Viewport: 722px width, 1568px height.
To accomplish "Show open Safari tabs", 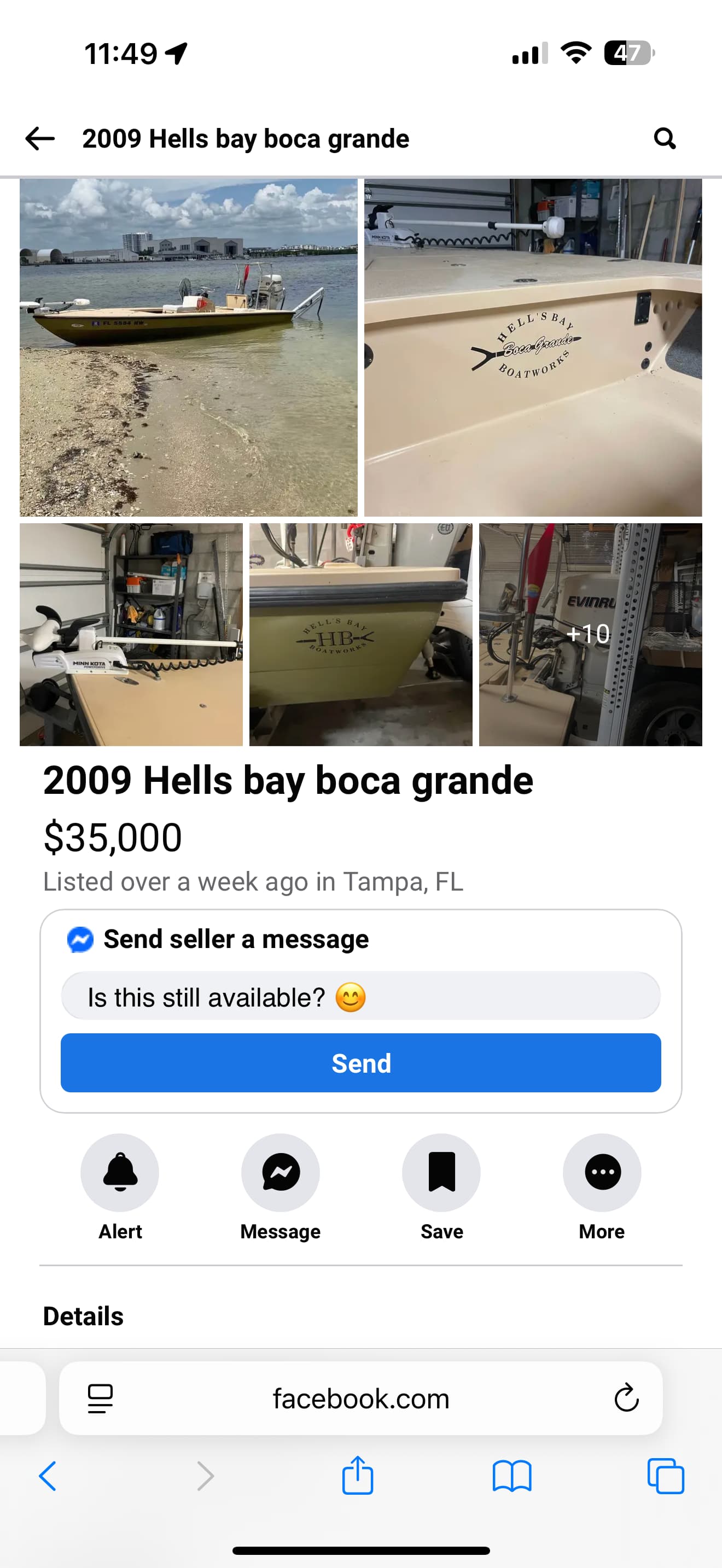I will pos(665,1476).
